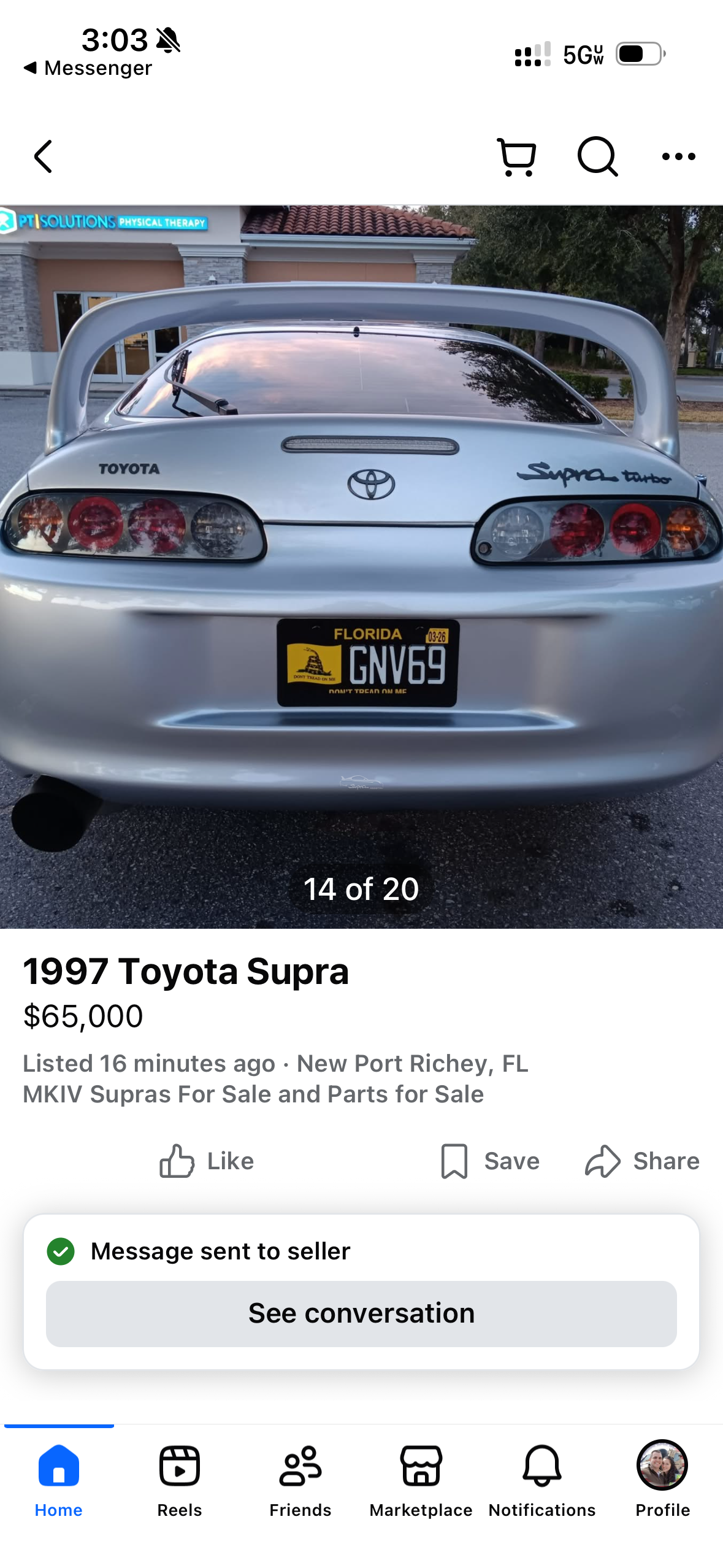The height and width of the screenshot is (1568, 723).
Task: Go back from the Supra listing
Action: (43, 156)
